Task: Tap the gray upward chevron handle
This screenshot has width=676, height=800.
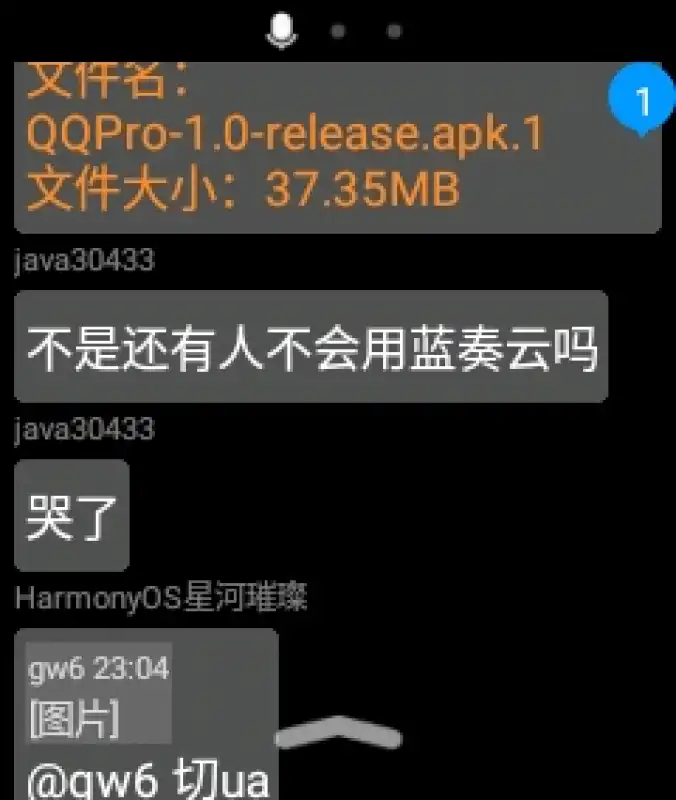Action: coord(338,734)
